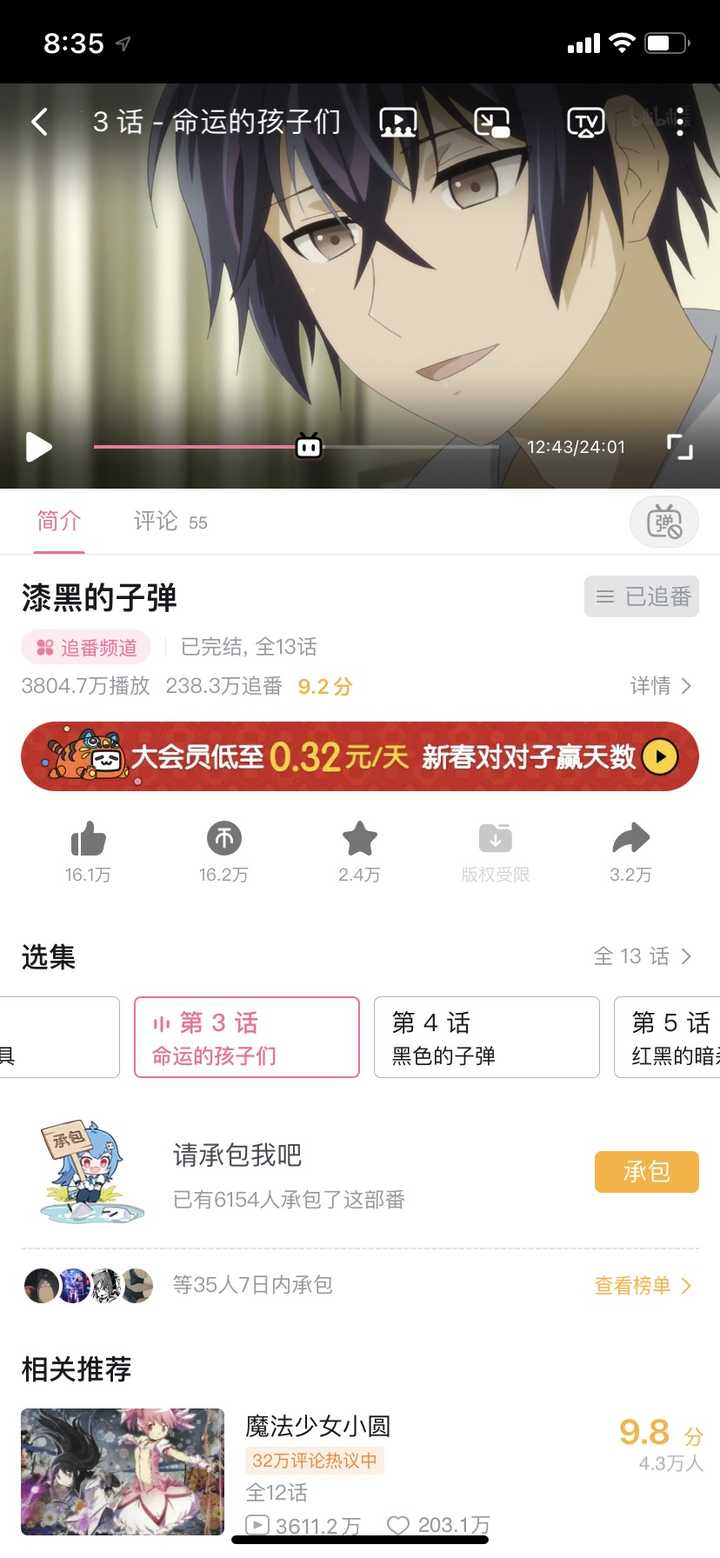Tap the 已追番 button

pos(642,597)
